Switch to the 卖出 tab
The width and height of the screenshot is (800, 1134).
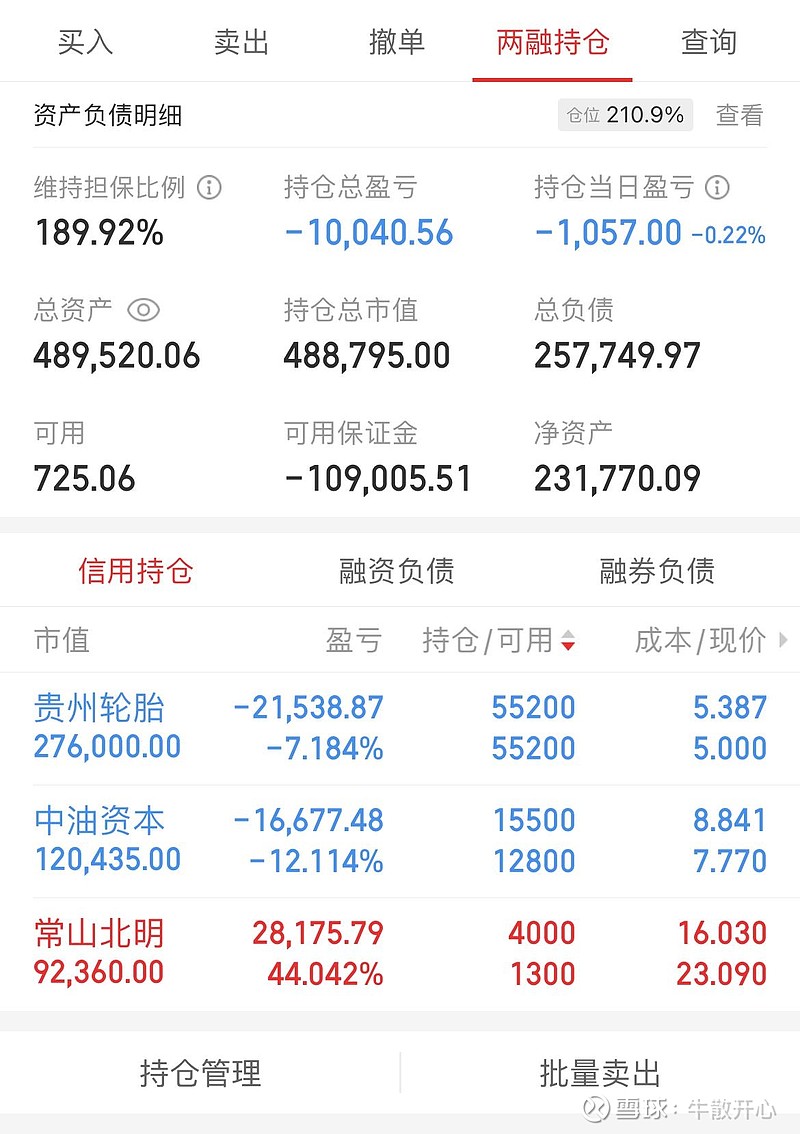click(x=240, y=42)
